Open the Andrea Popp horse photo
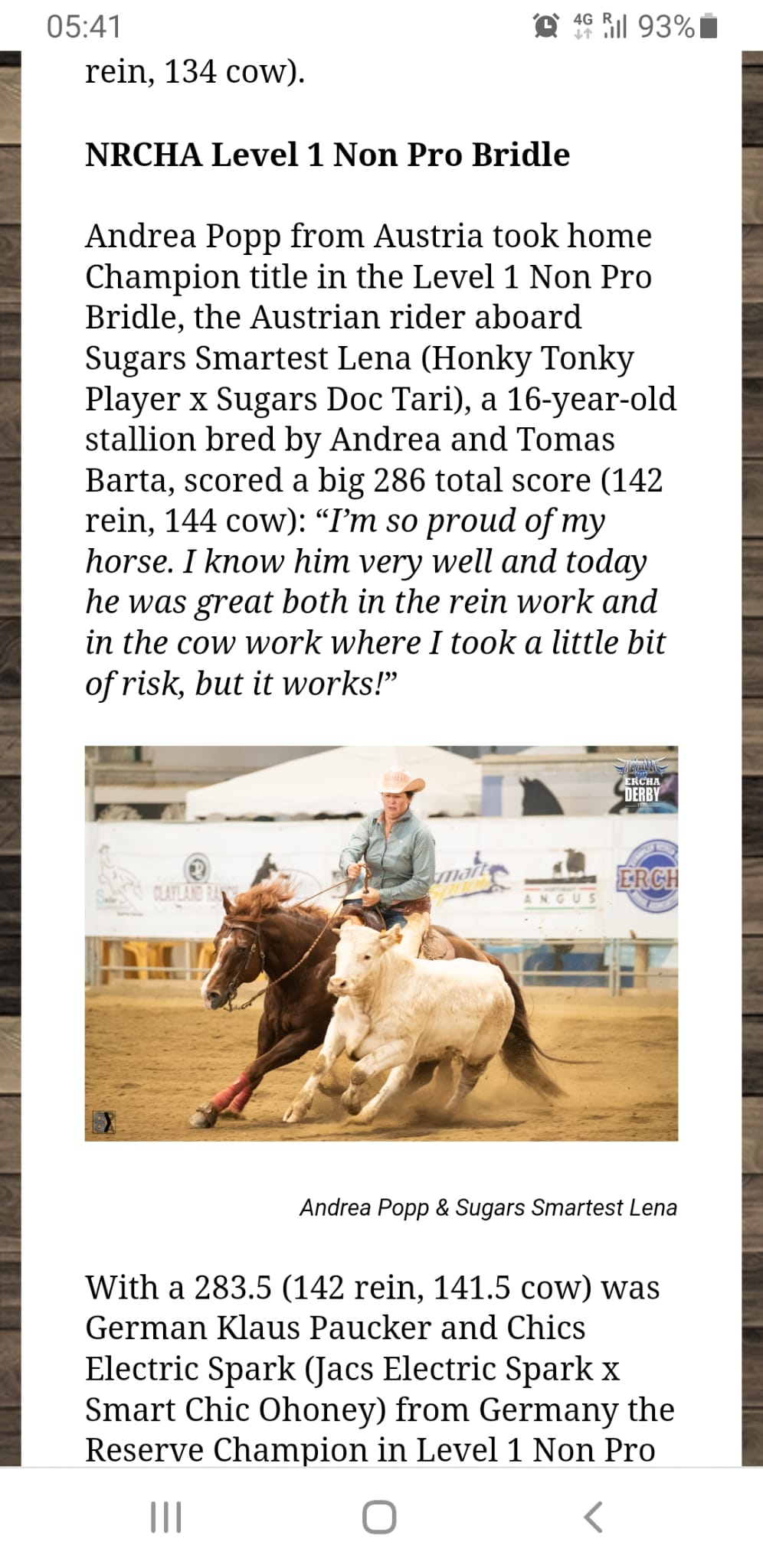 [x=381, y=943]
